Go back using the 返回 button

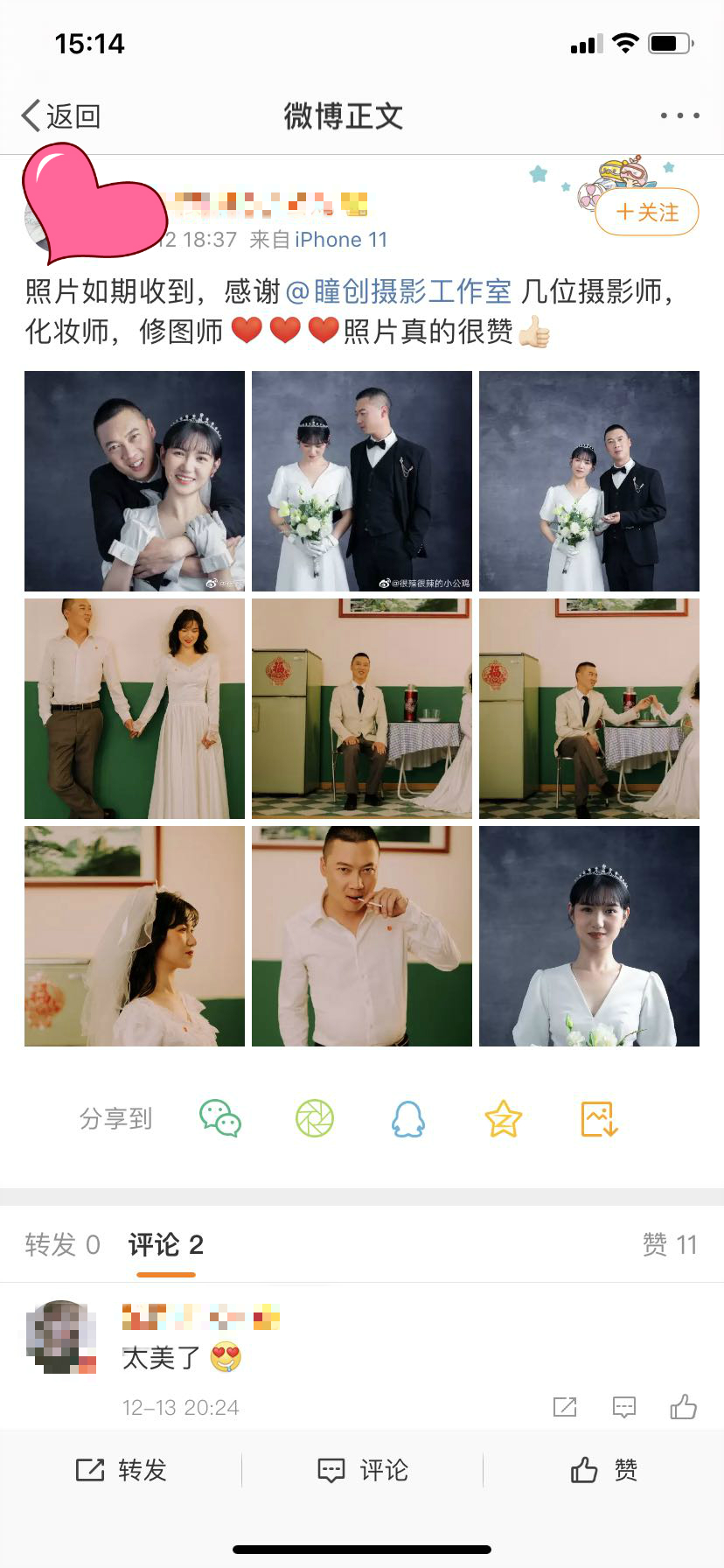click(61, 115)
